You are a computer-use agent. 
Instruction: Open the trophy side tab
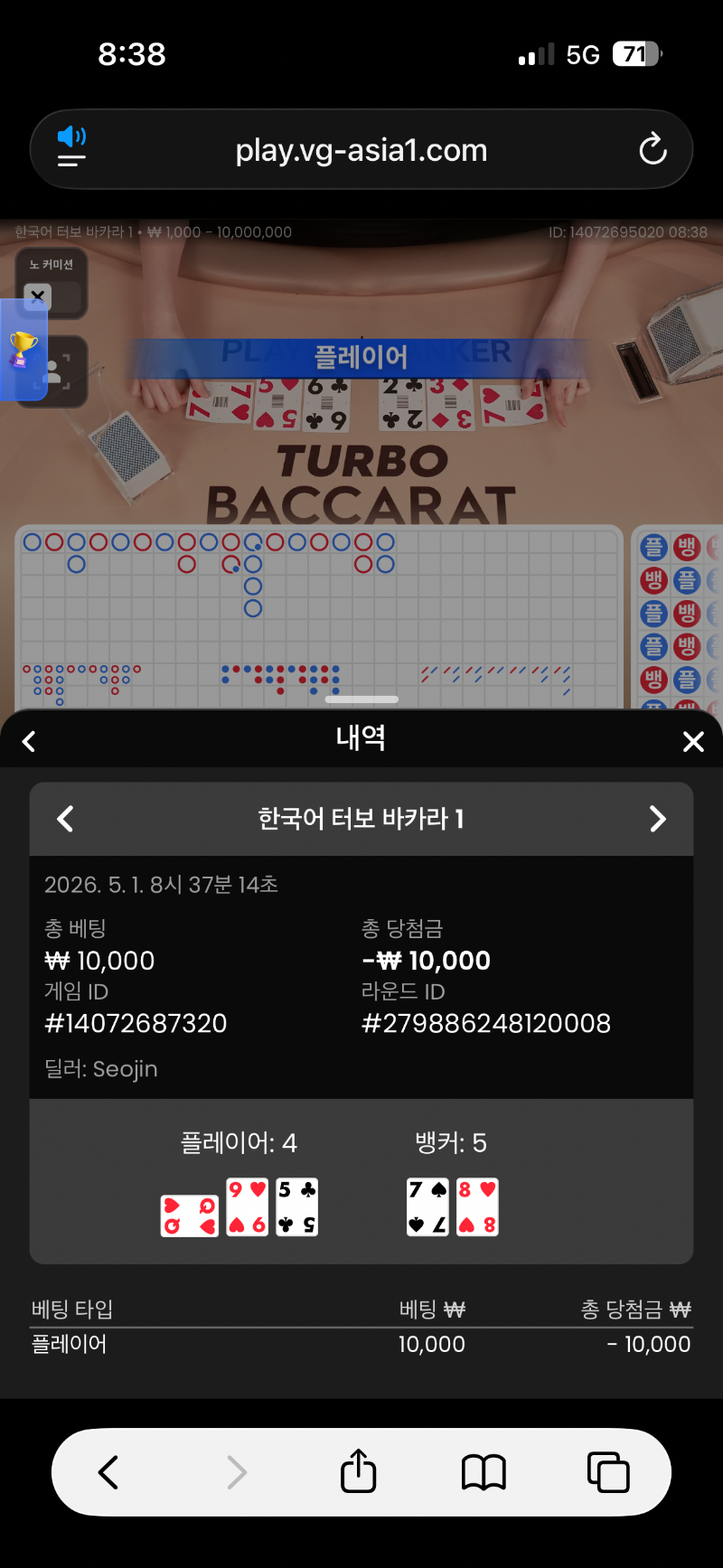tap(23, 350)
